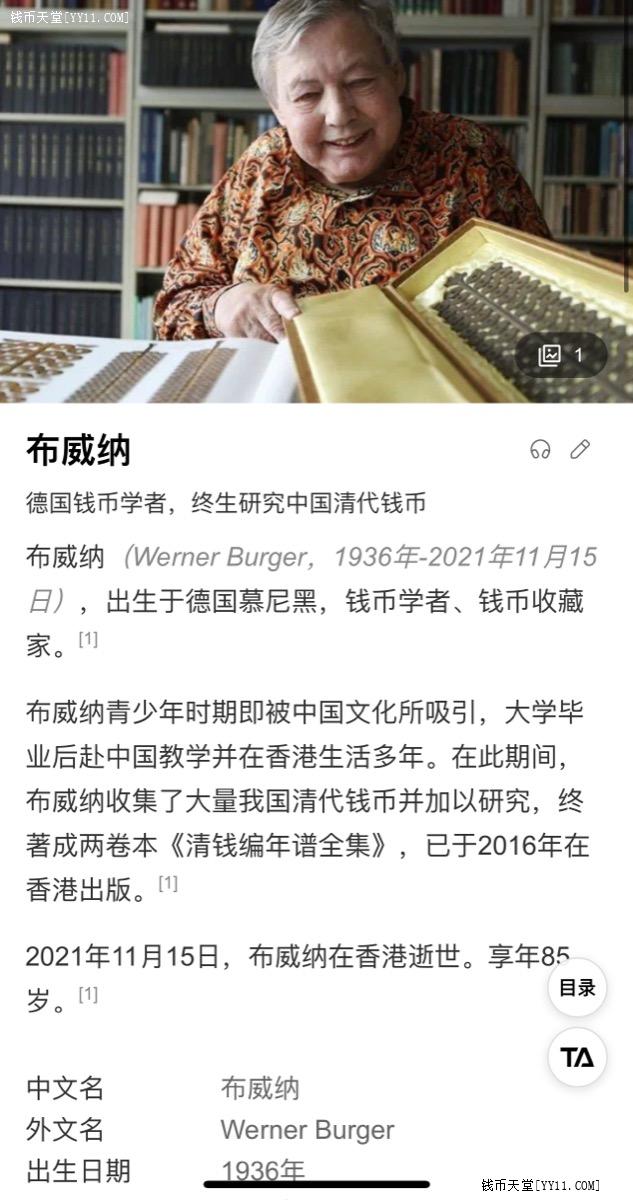
Task: Open the photo gallery counter badge
Action: click(x=560, y=355)
